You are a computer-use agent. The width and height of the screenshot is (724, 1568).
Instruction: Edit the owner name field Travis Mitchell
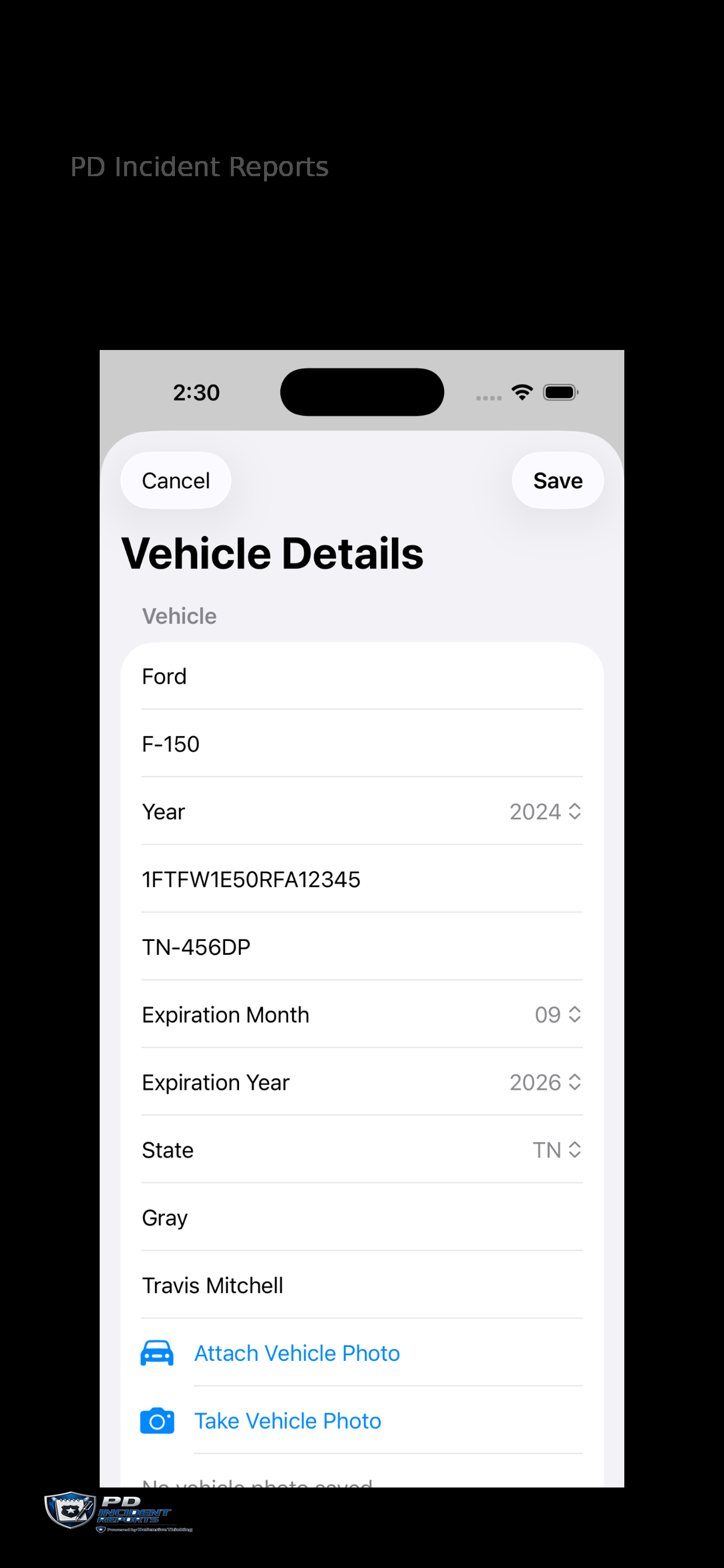[212, 1284]
